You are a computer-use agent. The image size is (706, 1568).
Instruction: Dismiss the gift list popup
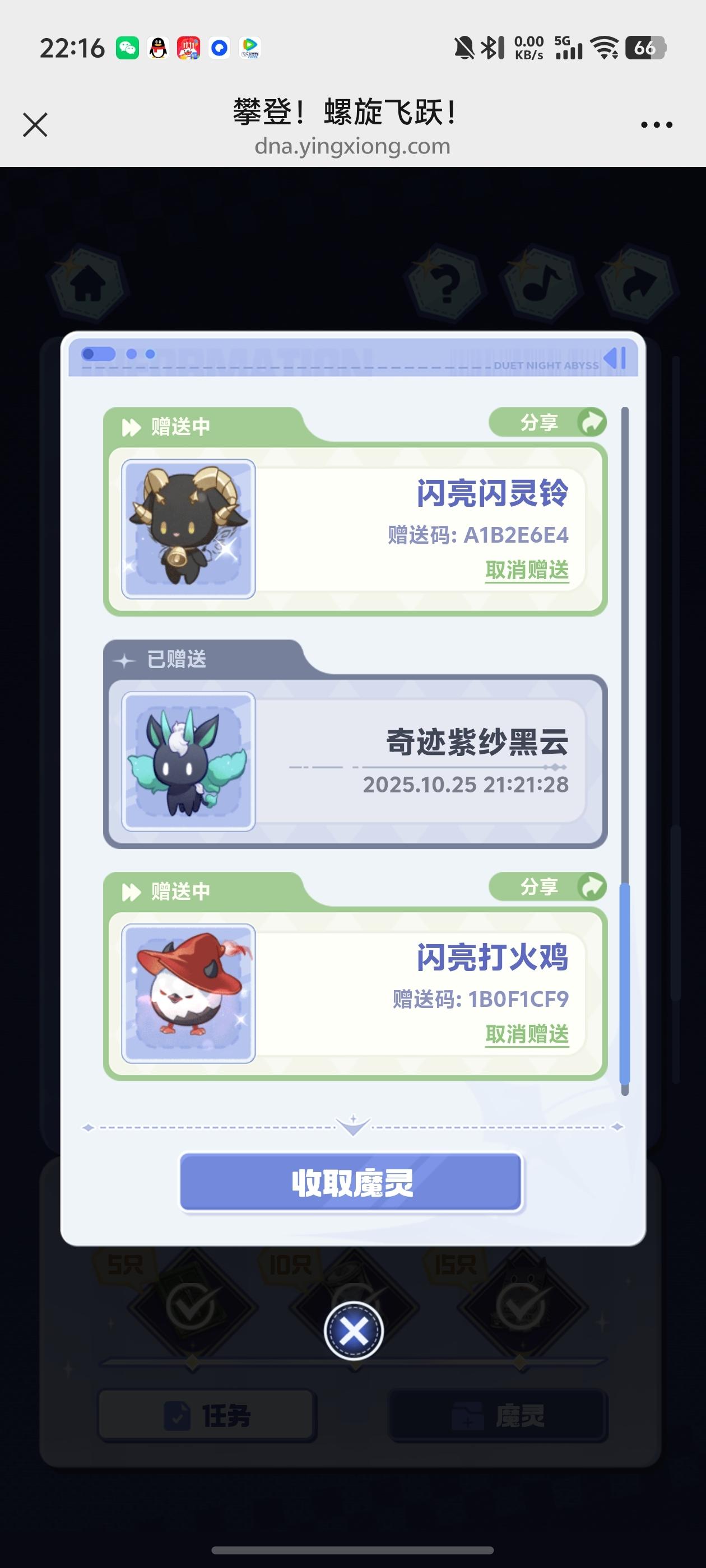354,1331
